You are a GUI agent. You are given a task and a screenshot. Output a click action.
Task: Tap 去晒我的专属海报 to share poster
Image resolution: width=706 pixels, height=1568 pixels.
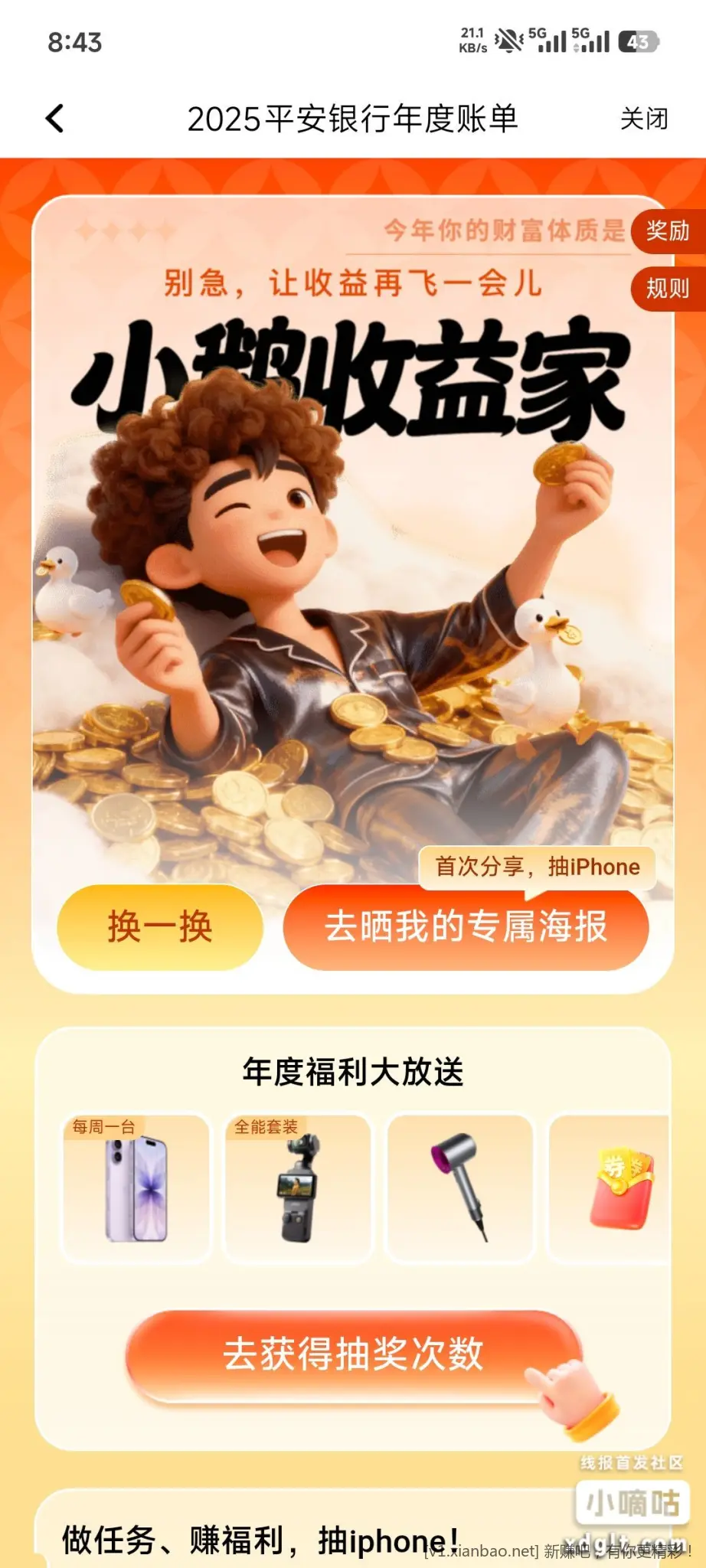coord(466,927)
